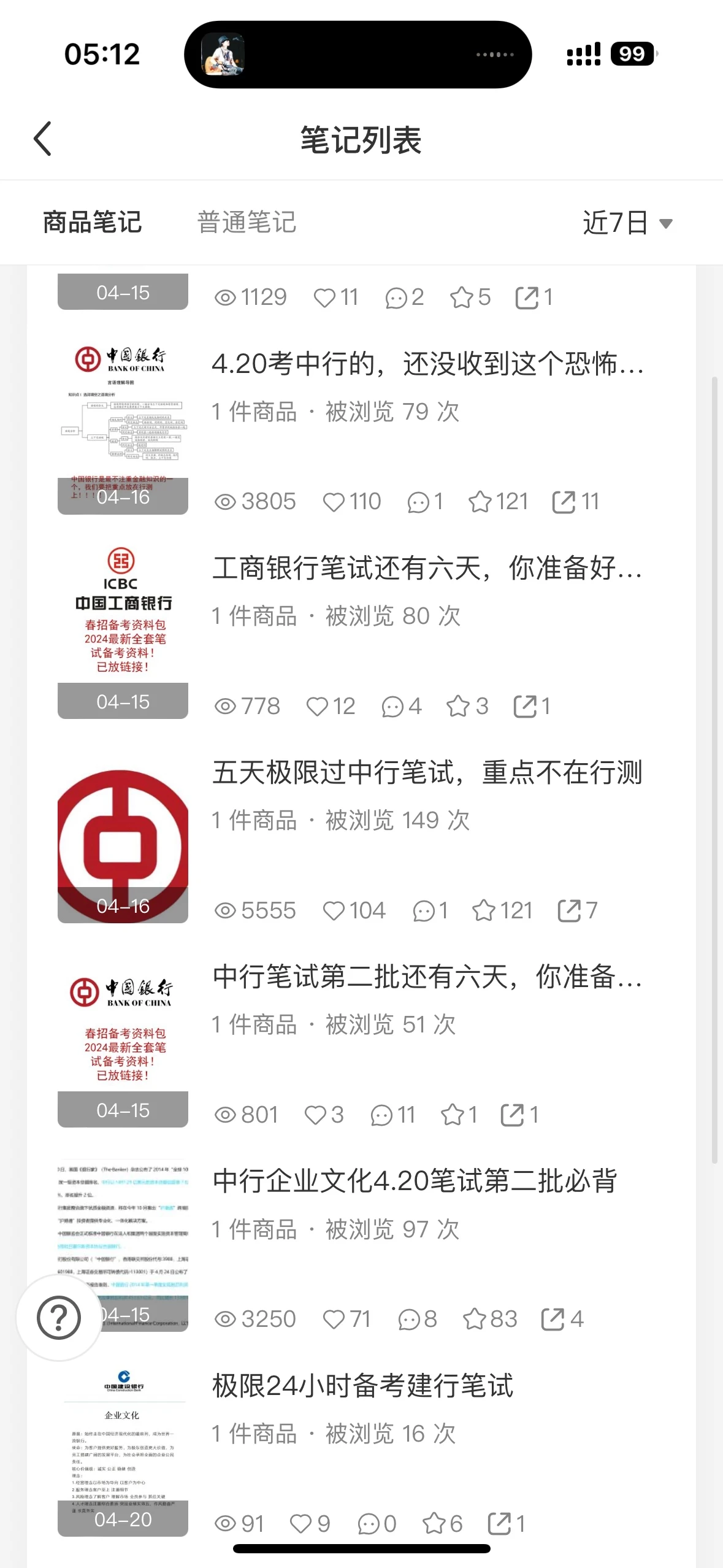Tap the view count eye icon on 极限24小时备考建行笔试
Screen dimensions: 723x1568
tap(227, 1523)
